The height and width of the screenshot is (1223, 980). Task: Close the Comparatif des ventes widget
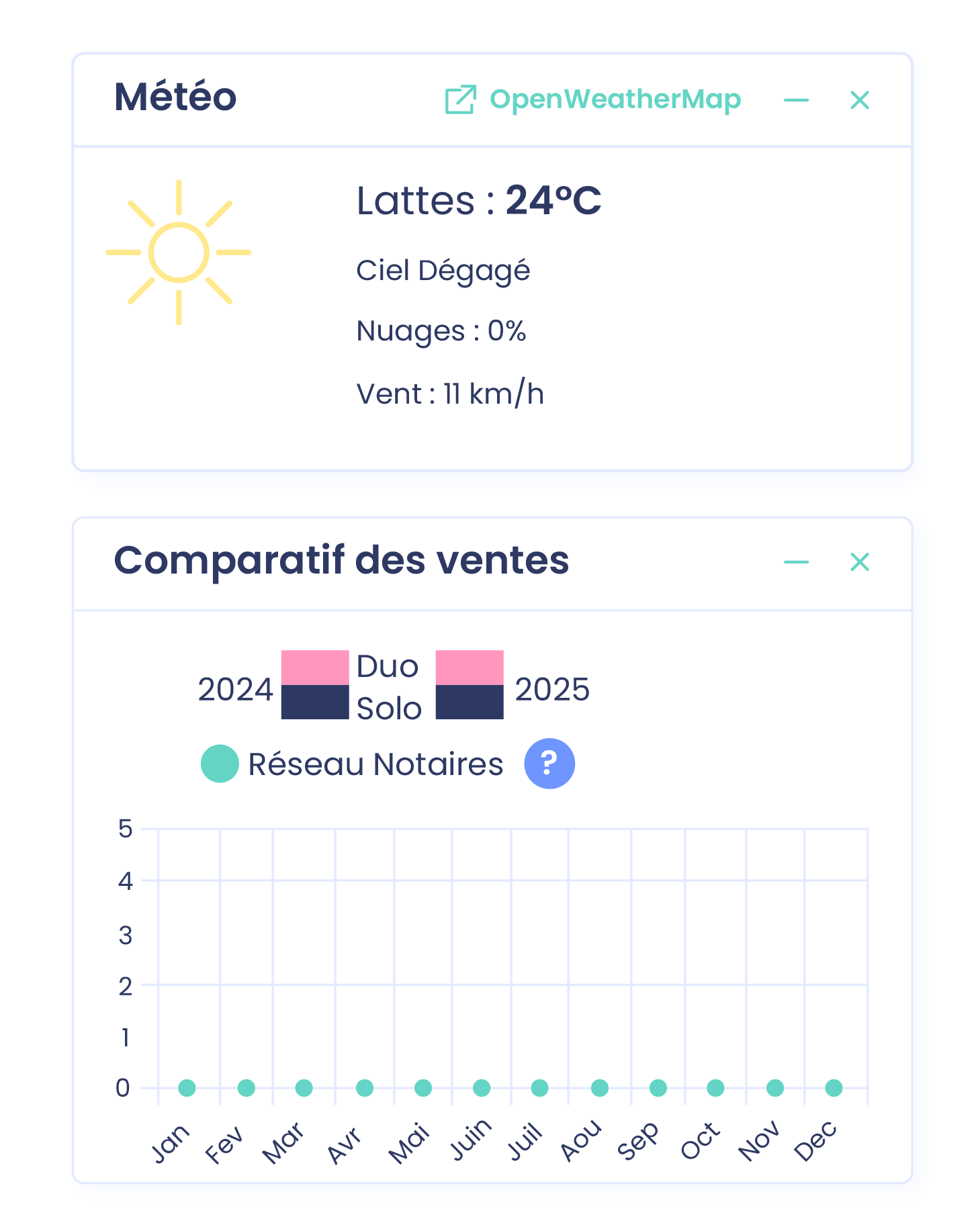pyautogui.click(x=859, y=562)
